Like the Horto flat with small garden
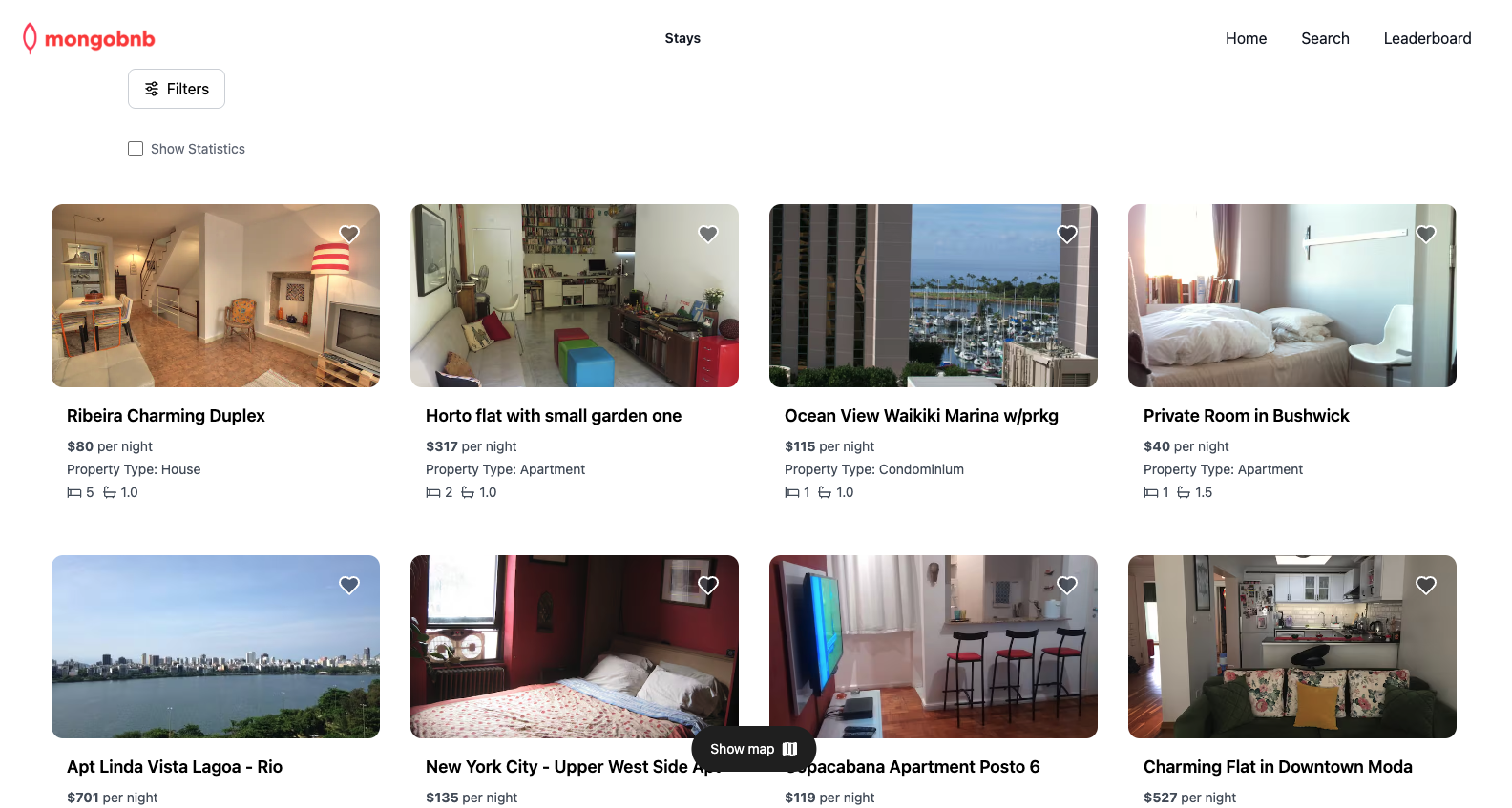This screenshot has height=808, width=1512. 708,234
